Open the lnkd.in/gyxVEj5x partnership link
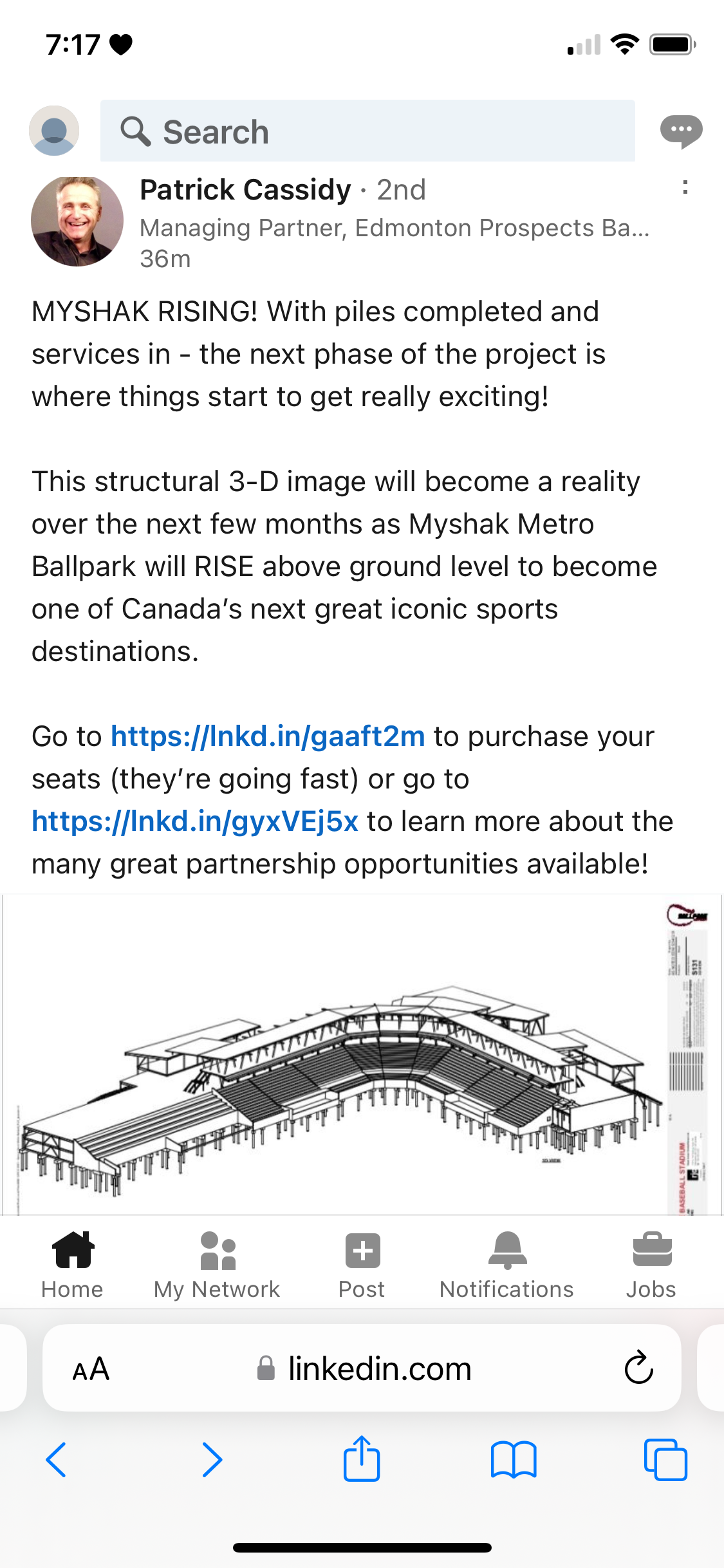The width and height of the screenshot is (724, 1568). coord(195,821)
